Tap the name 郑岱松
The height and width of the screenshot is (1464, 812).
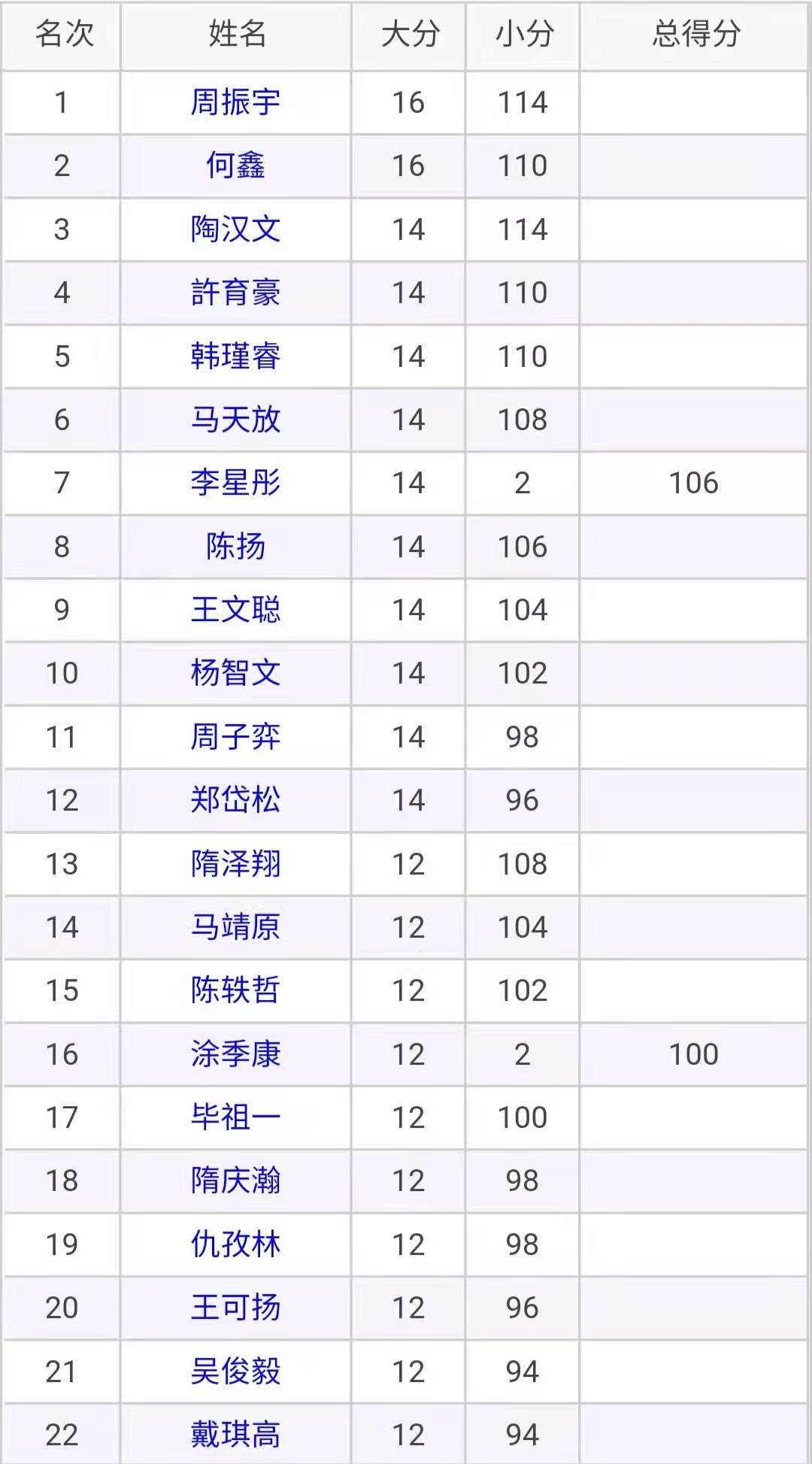tap(235, 800)
